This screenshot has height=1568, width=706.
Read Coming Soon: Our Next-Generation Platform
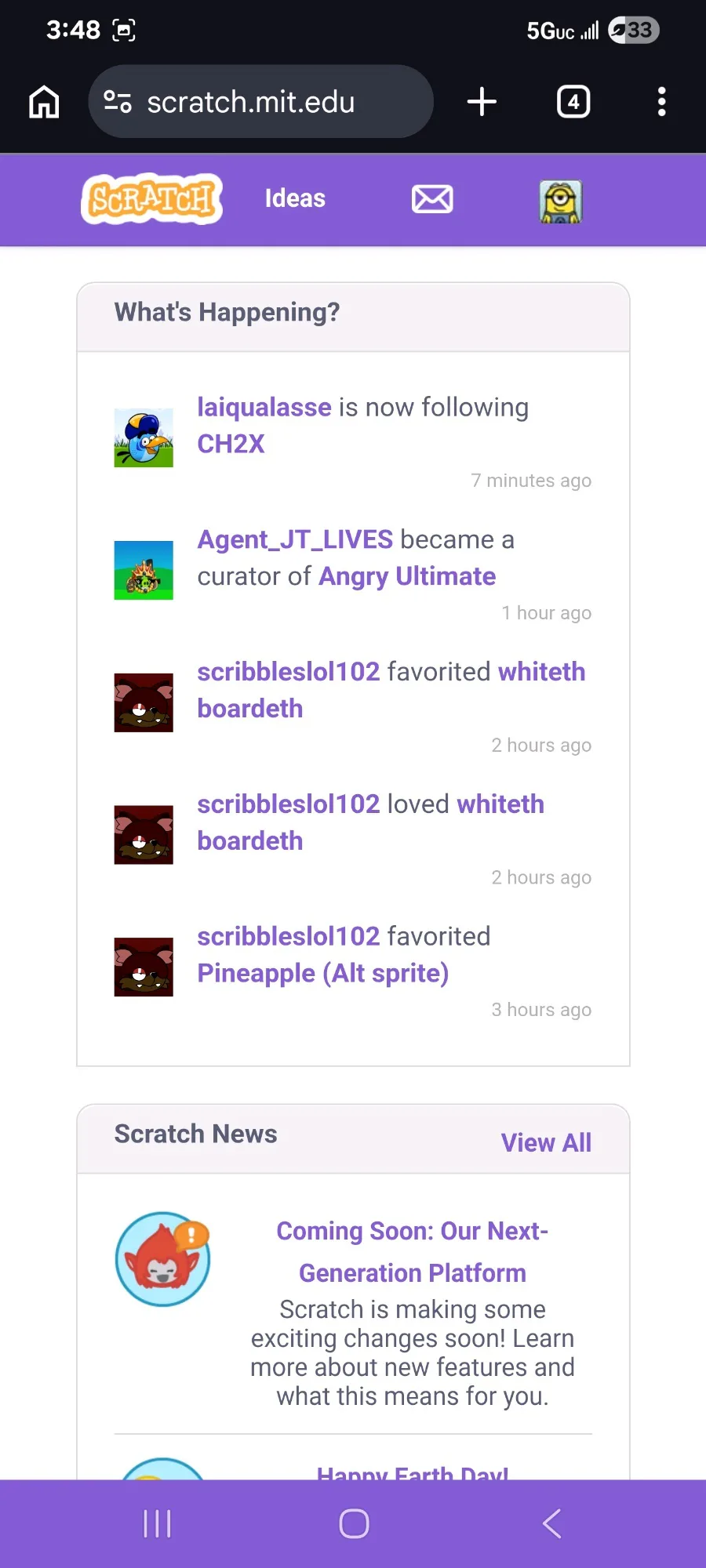[x=412, y=1251]
